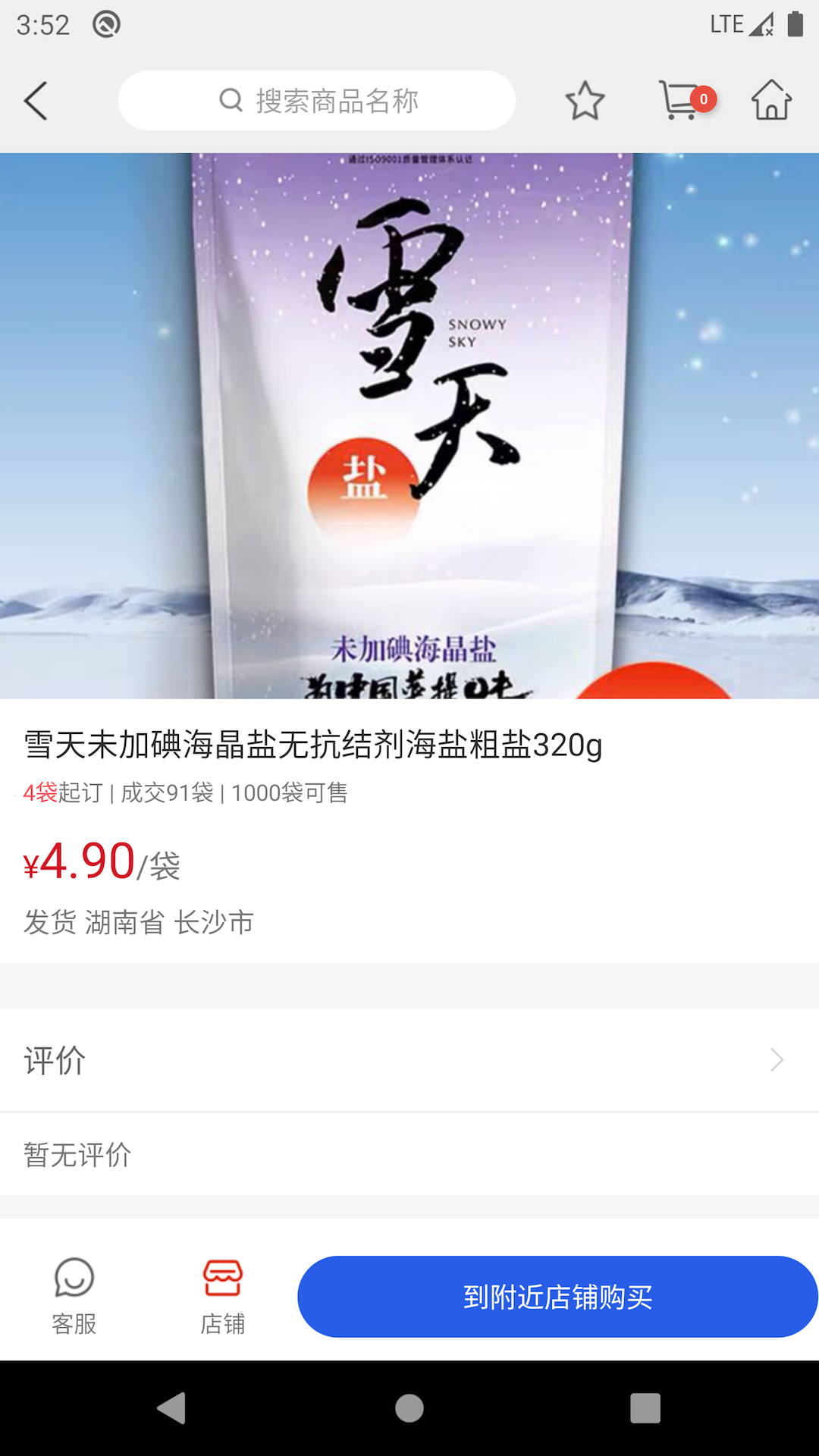
Task: Go to the home page via house icon
Action: (771, 100)
